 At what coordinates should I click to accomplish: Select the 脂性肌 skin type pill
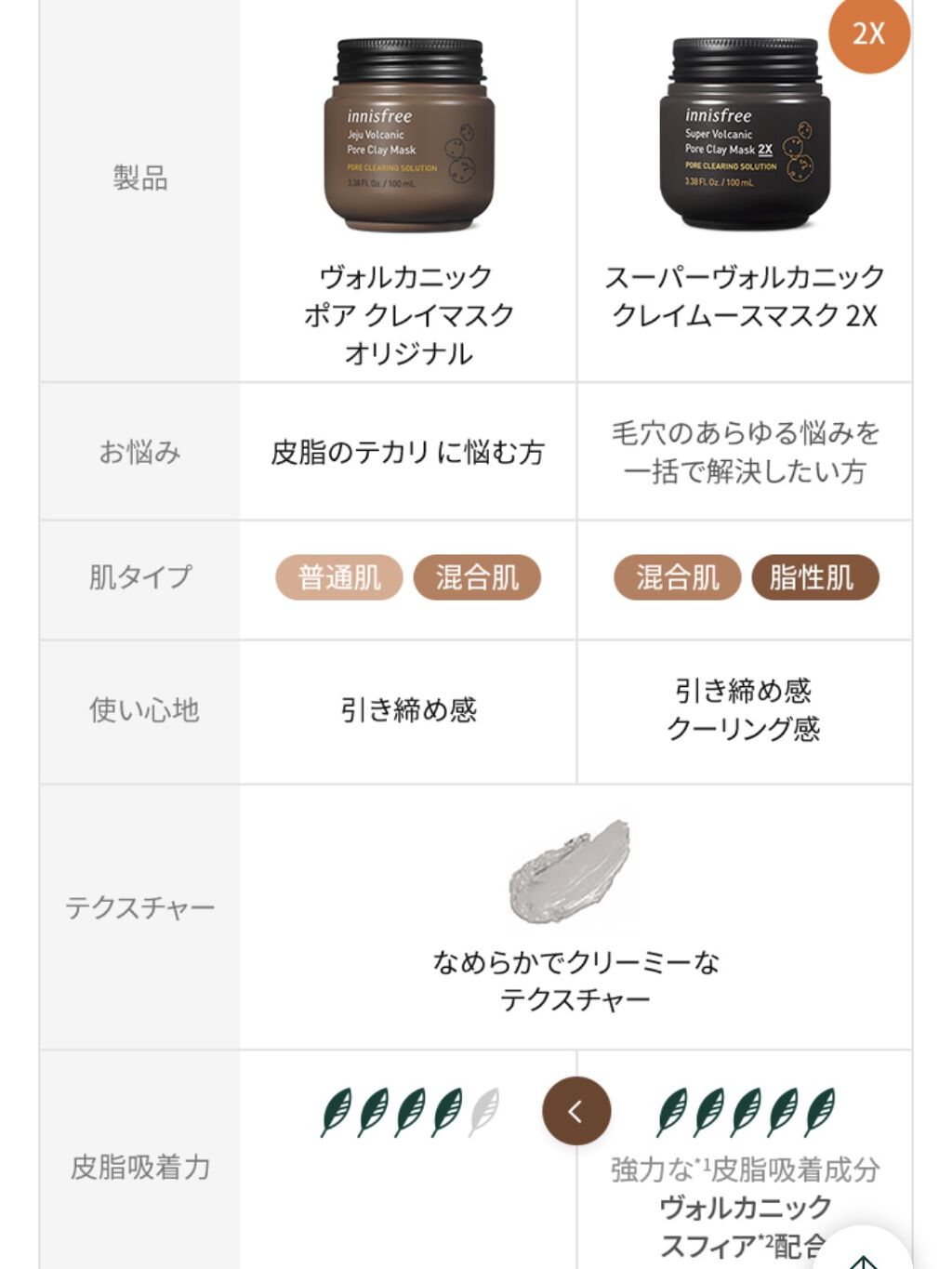[x=813, y=576]
